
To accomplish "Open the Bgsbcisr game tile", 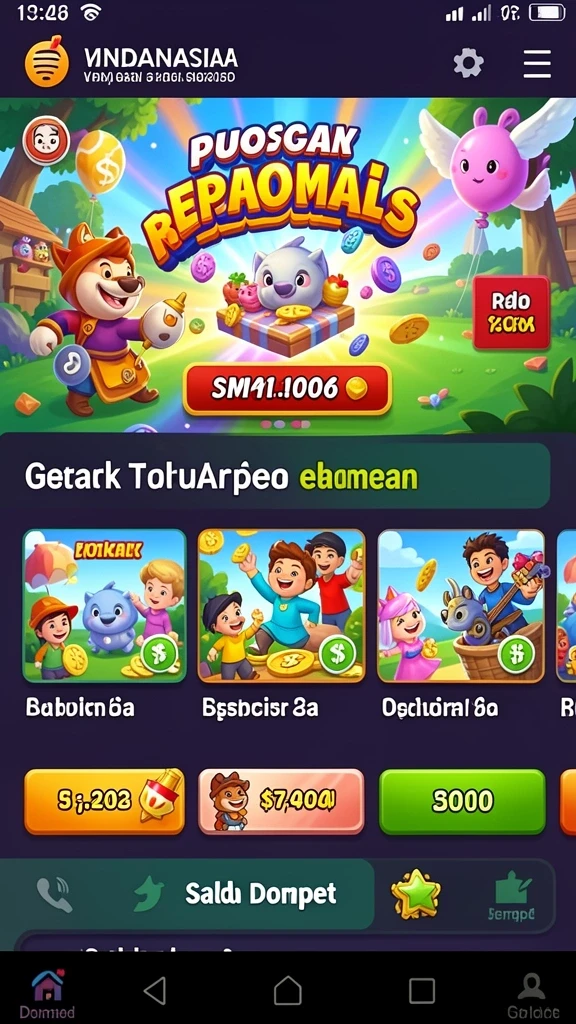I will 281,606.
